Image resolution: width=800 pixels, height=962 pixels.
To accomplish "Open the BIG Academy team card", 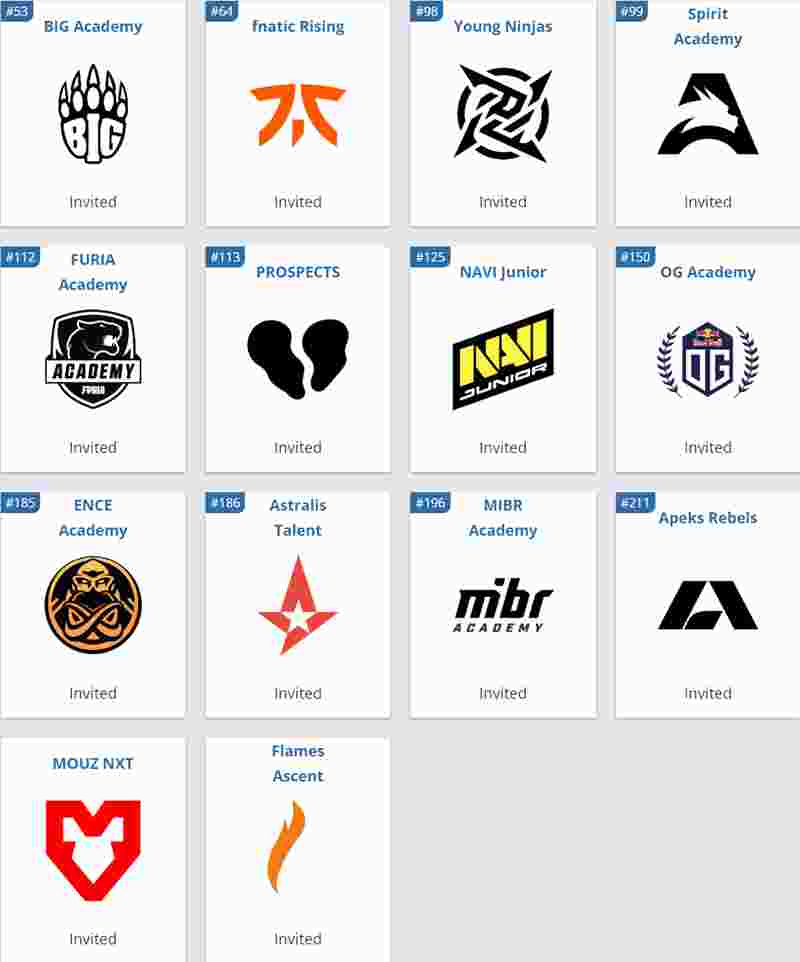I will point(93,114).
